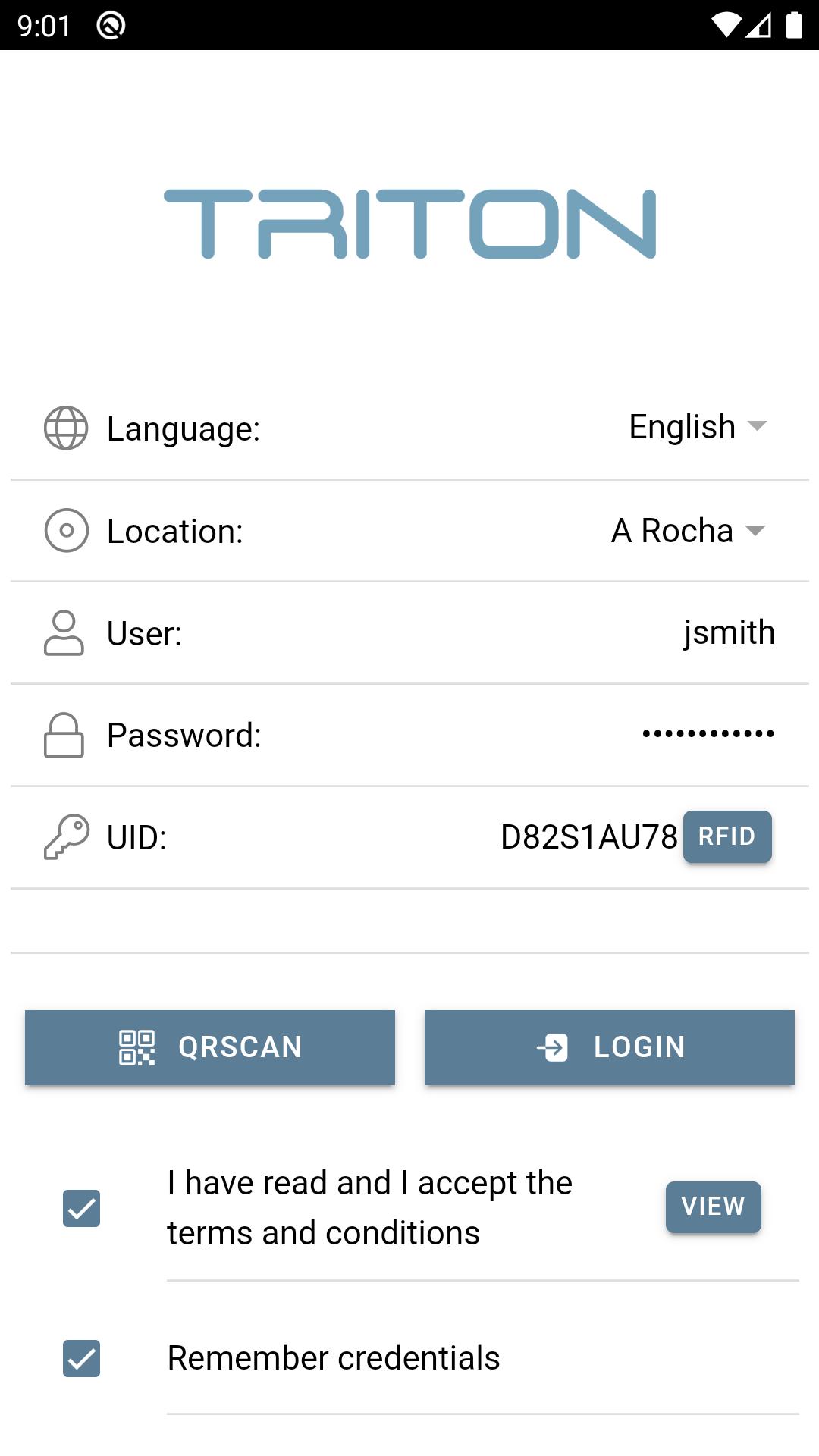View the terms and conditions
The image size is (819, 1456).
[714, 1207]
